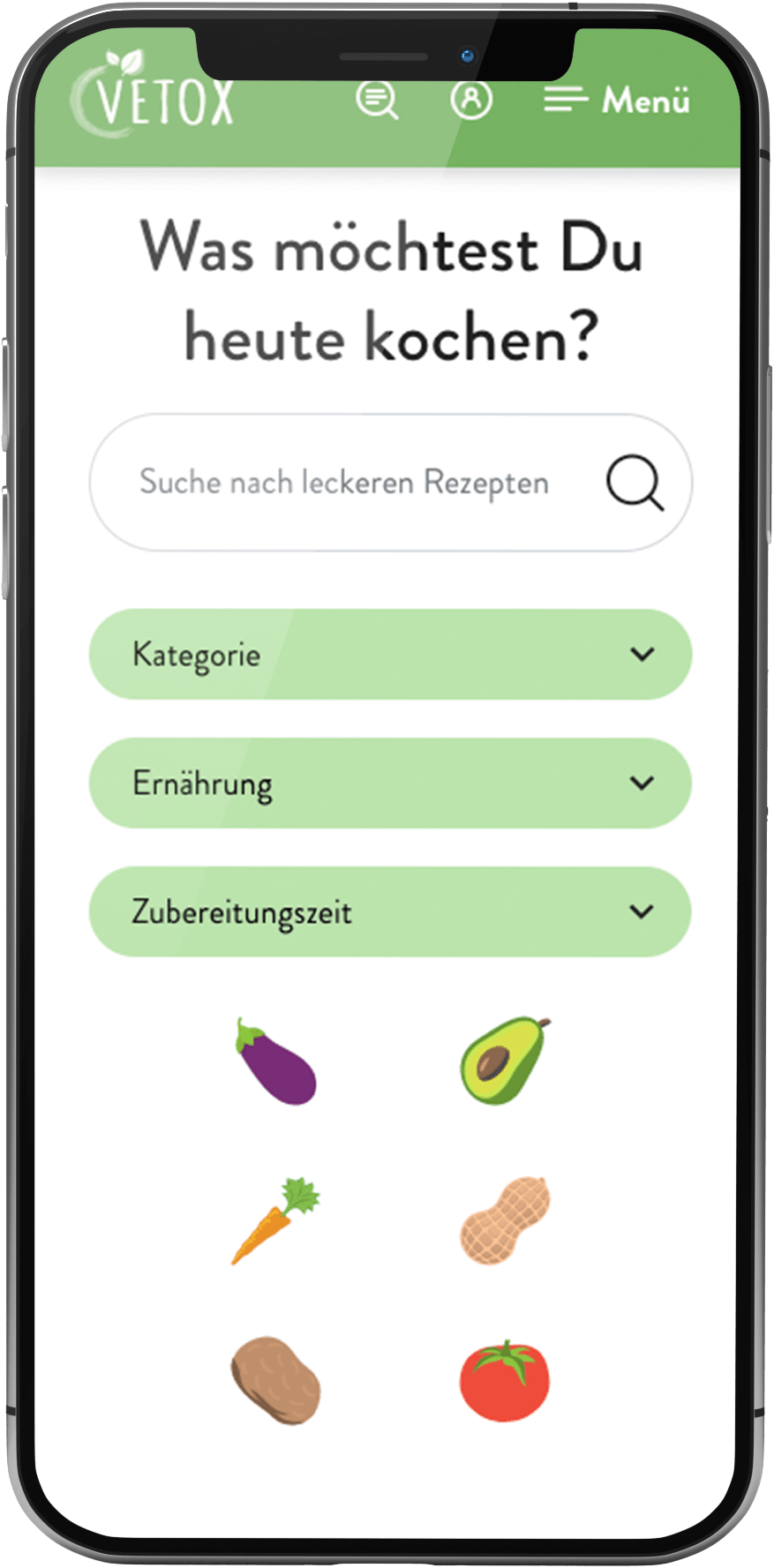
Task: Focus the 'Suche nach leckeren Rezepten' field
Action: pos(344,483)
